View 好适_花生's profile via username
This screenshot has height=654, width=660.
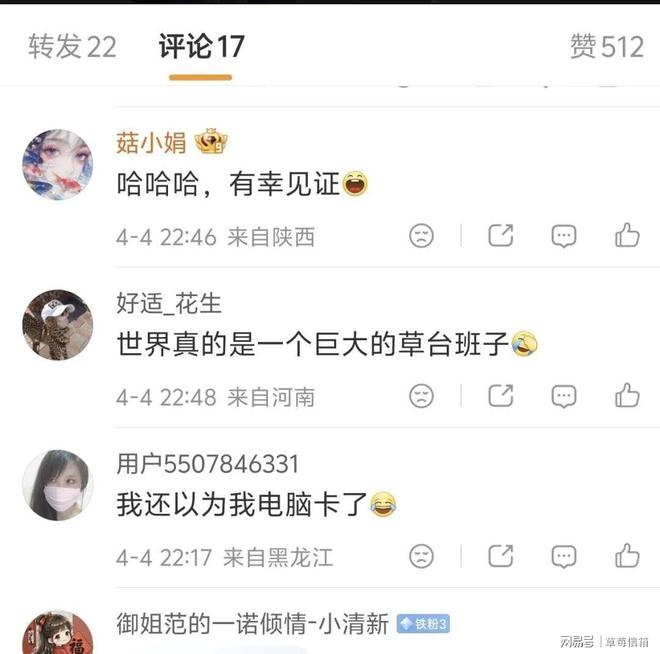click(169, 303)
